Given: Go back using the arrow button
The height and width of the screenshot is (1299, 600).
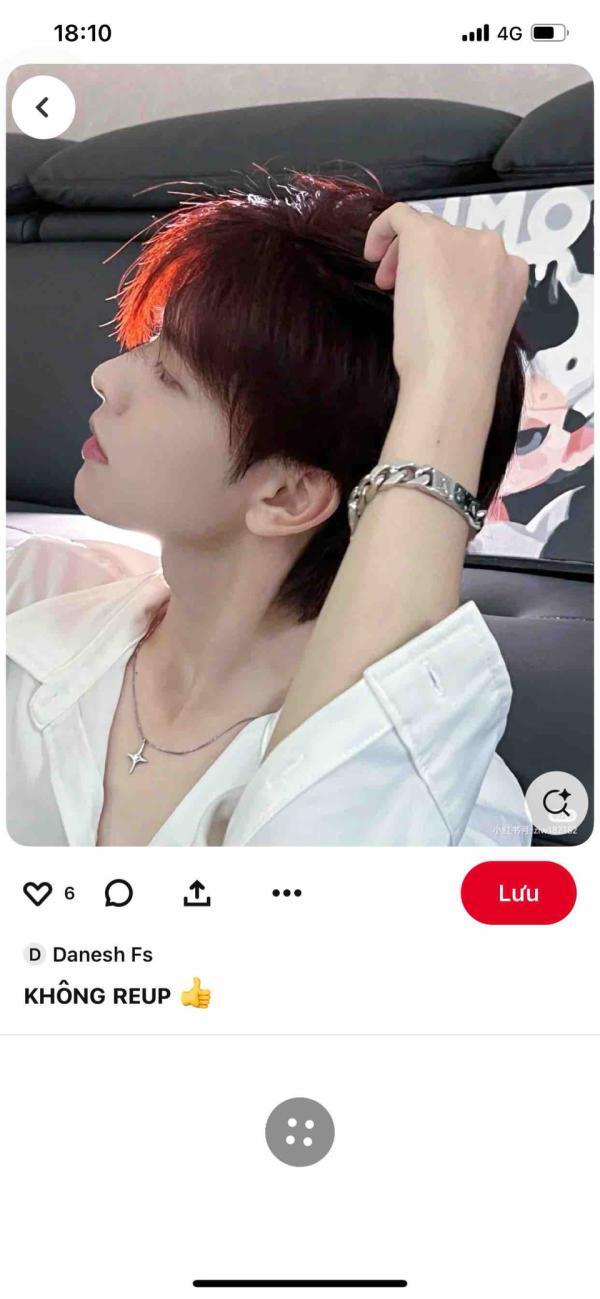Looking at the screenshot, I should [43, 107].
